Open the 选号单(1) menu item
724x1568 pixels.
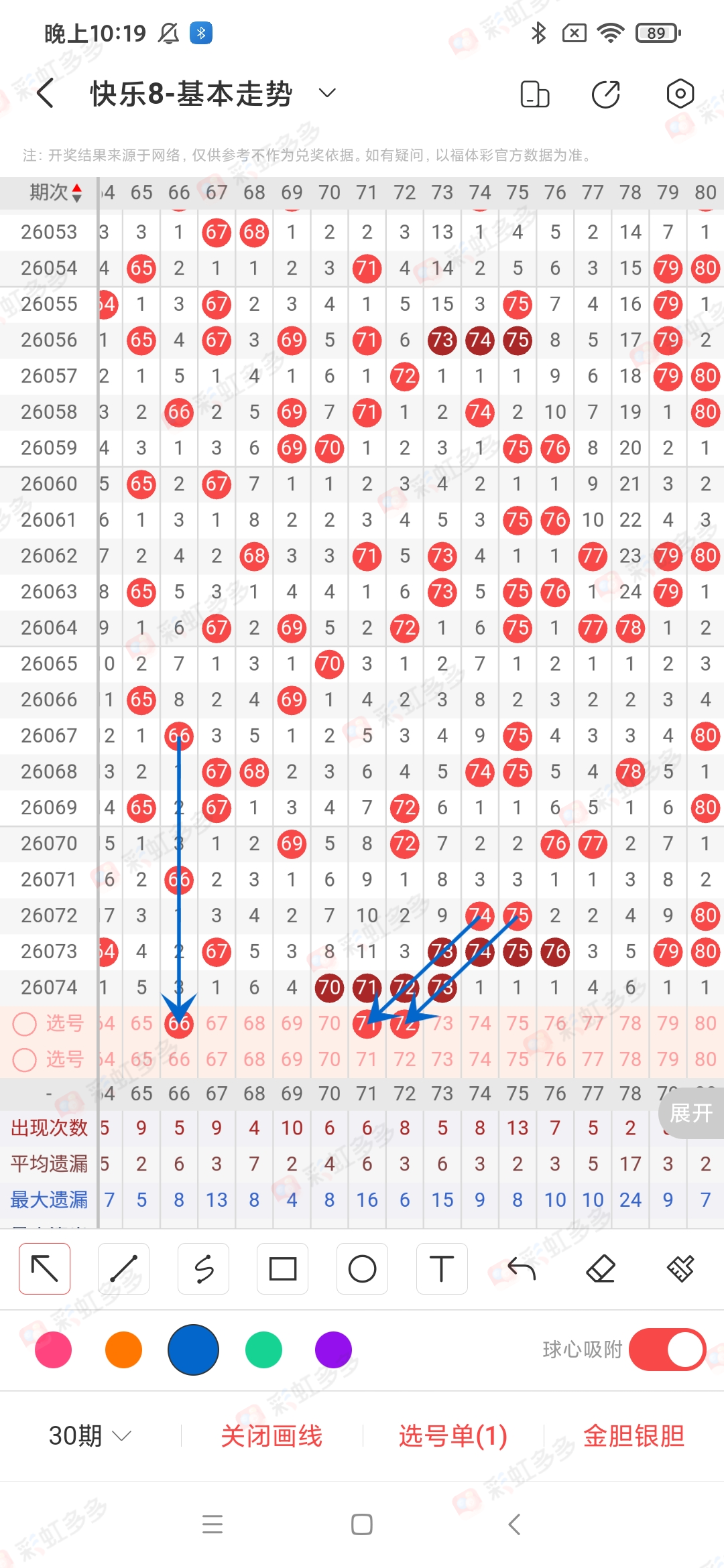[x=452, y=1434]
